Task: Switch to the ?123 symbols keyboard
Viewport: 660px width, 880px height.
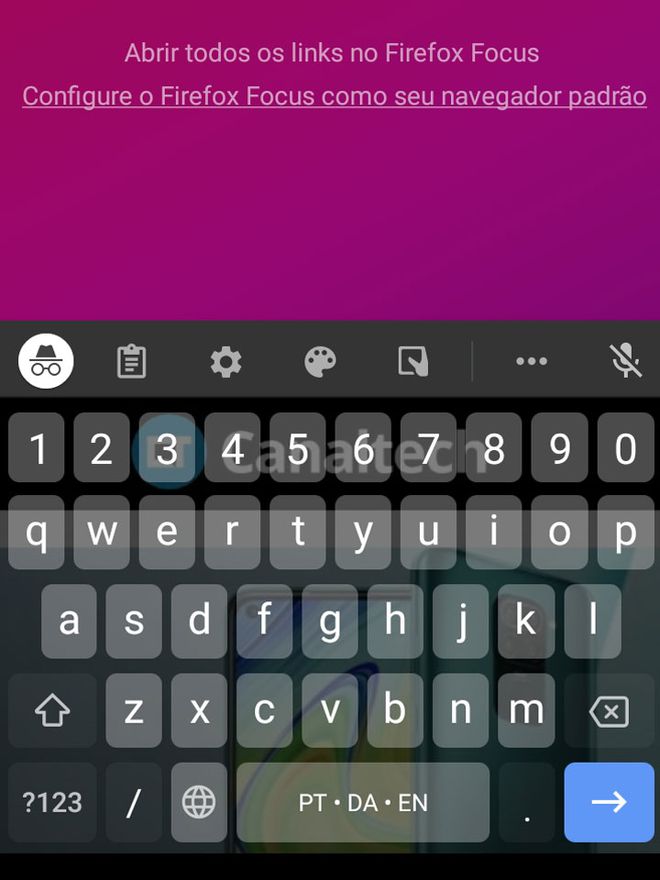Action: pos(52,802)
